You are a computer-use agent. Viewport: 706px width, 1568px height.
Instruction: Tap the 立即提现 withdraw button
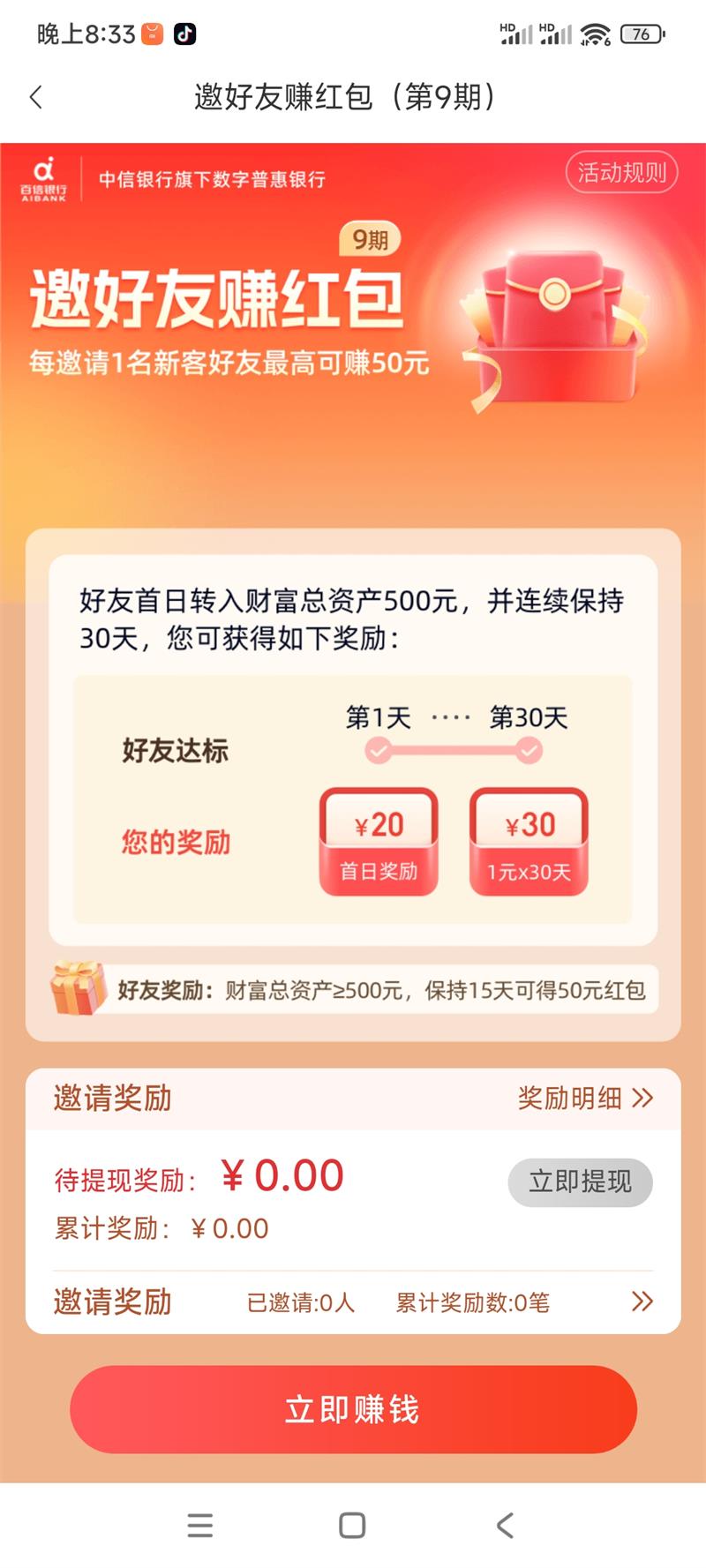point(580,1182)
